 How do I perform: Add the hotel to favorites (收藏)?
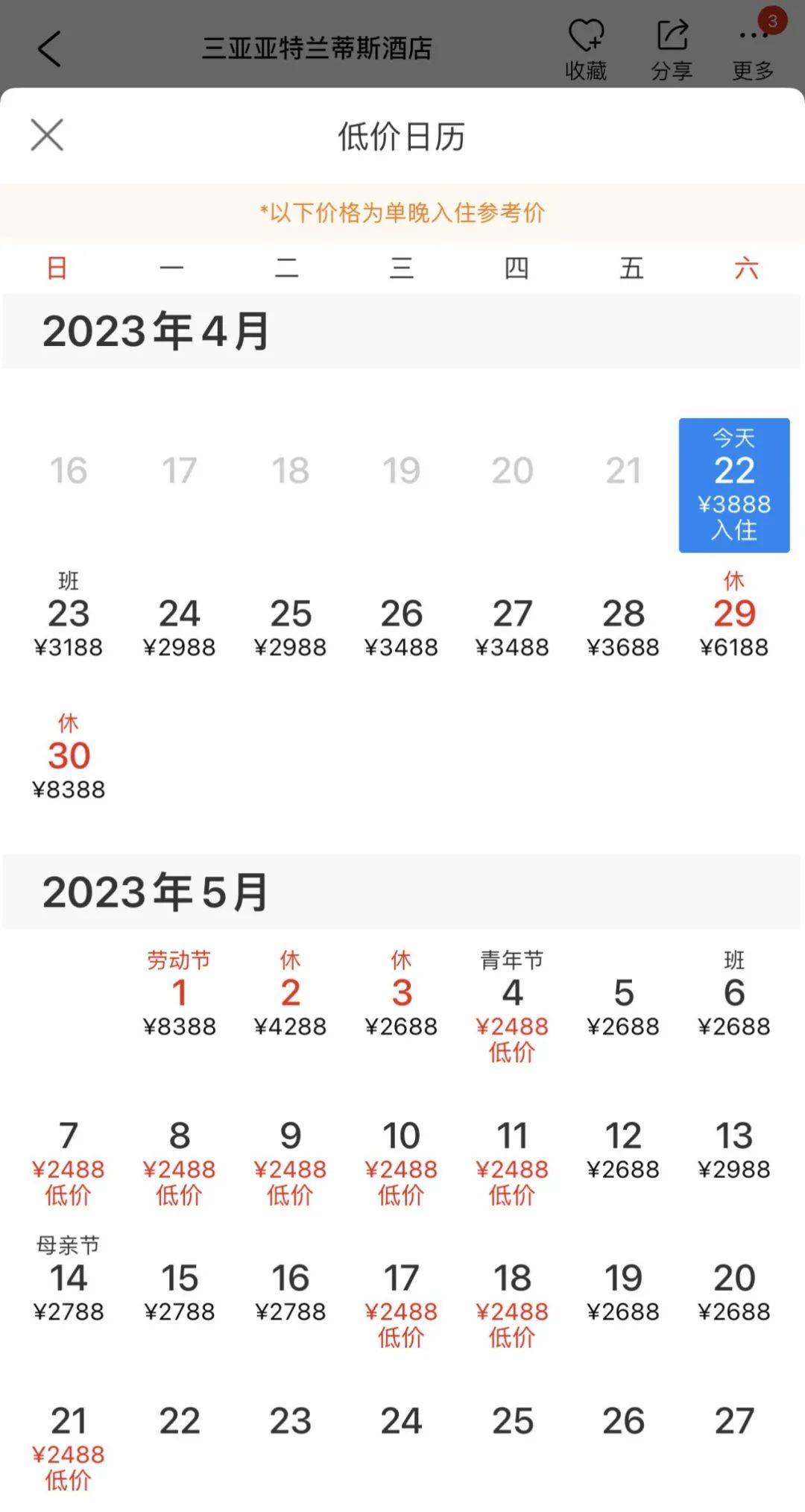pyautogui.click(x=586, y=49)
